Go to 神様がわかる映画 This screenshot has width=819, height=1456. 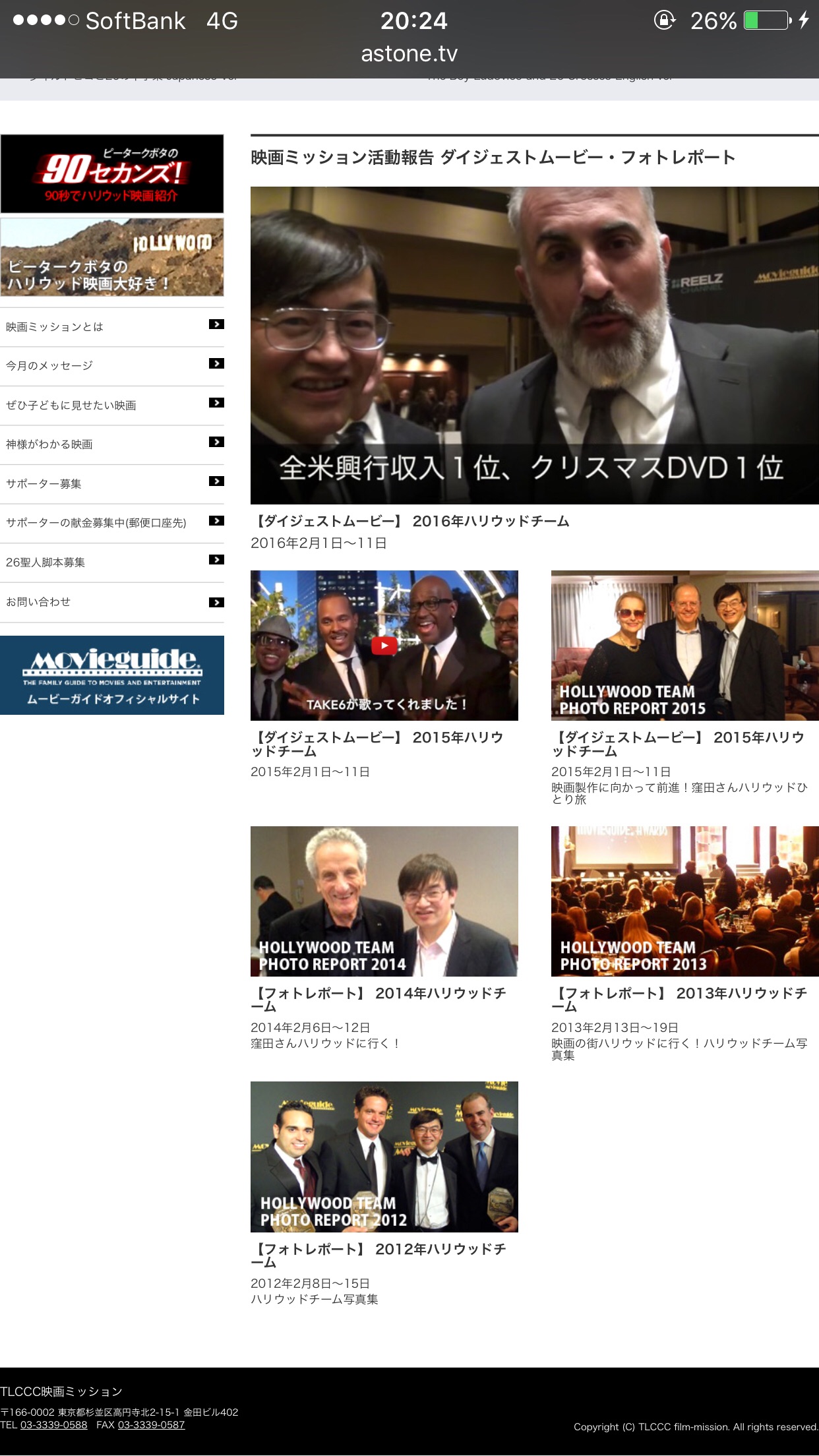(112, 444)
